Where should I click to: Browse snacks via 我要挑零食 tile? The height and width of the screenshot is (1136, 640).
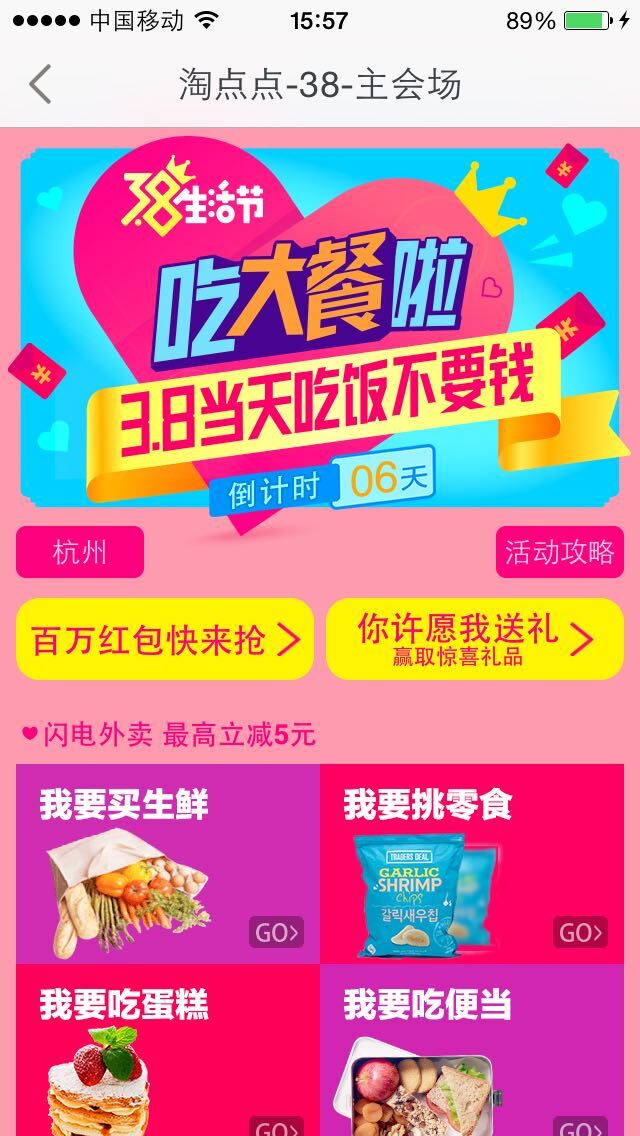[472, 864]
